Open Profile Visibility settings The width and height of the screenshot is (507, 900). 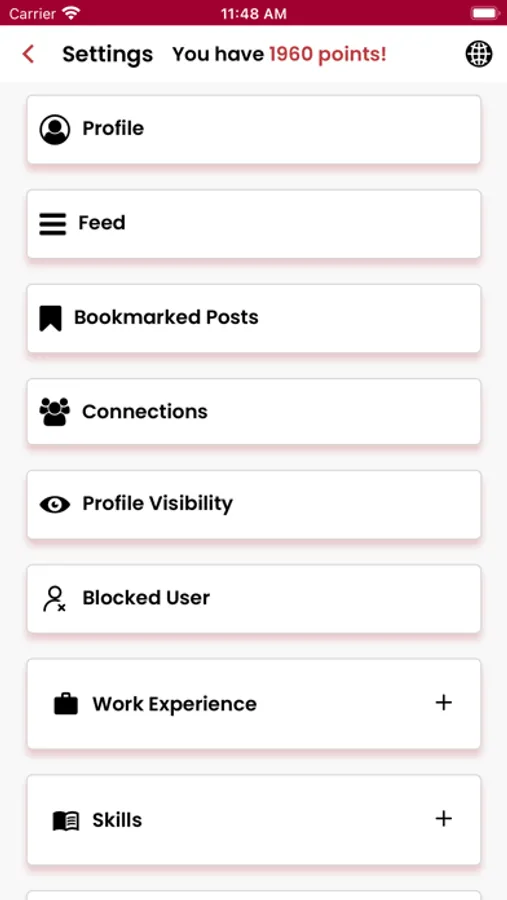(254, 505)
